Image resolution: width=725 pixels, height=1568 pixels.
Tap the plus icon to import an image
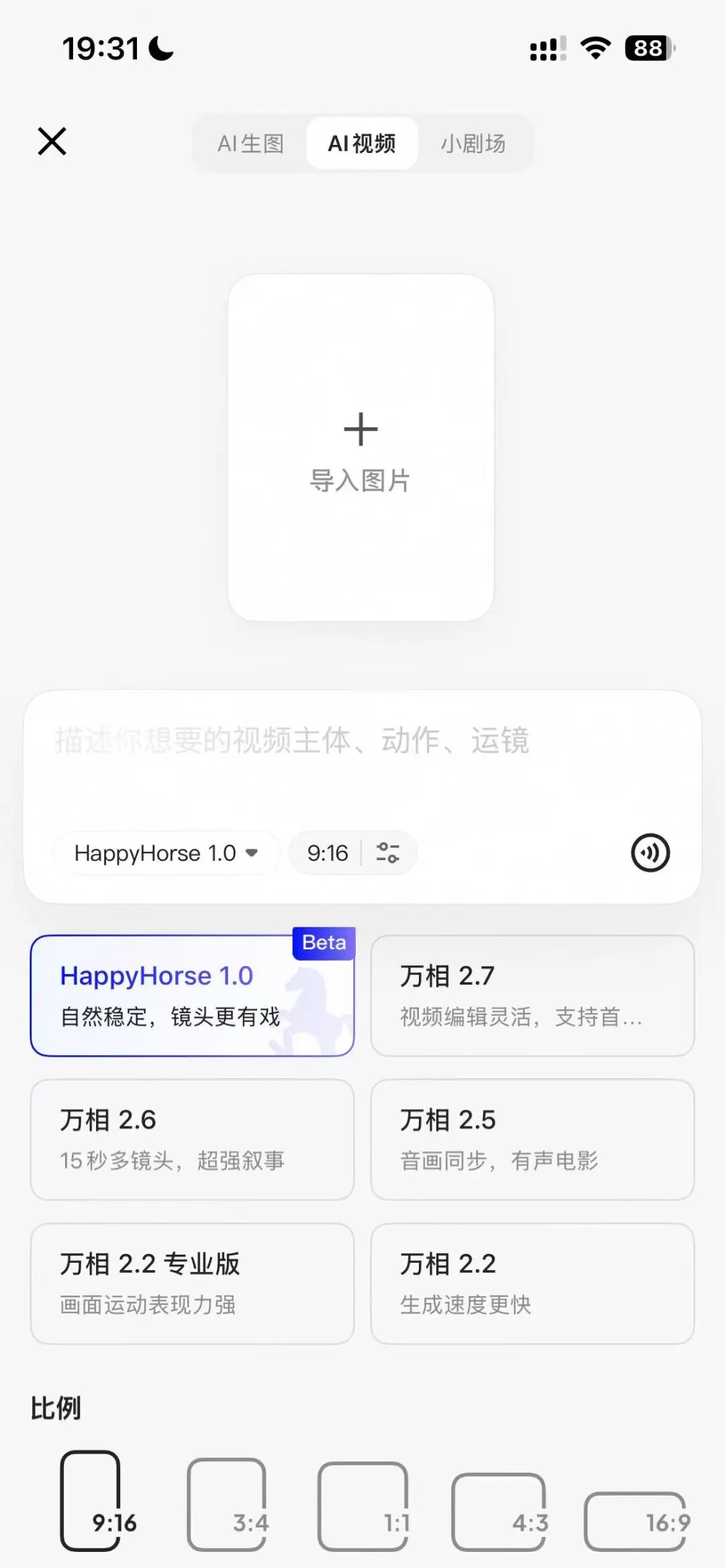pos(362,428)
